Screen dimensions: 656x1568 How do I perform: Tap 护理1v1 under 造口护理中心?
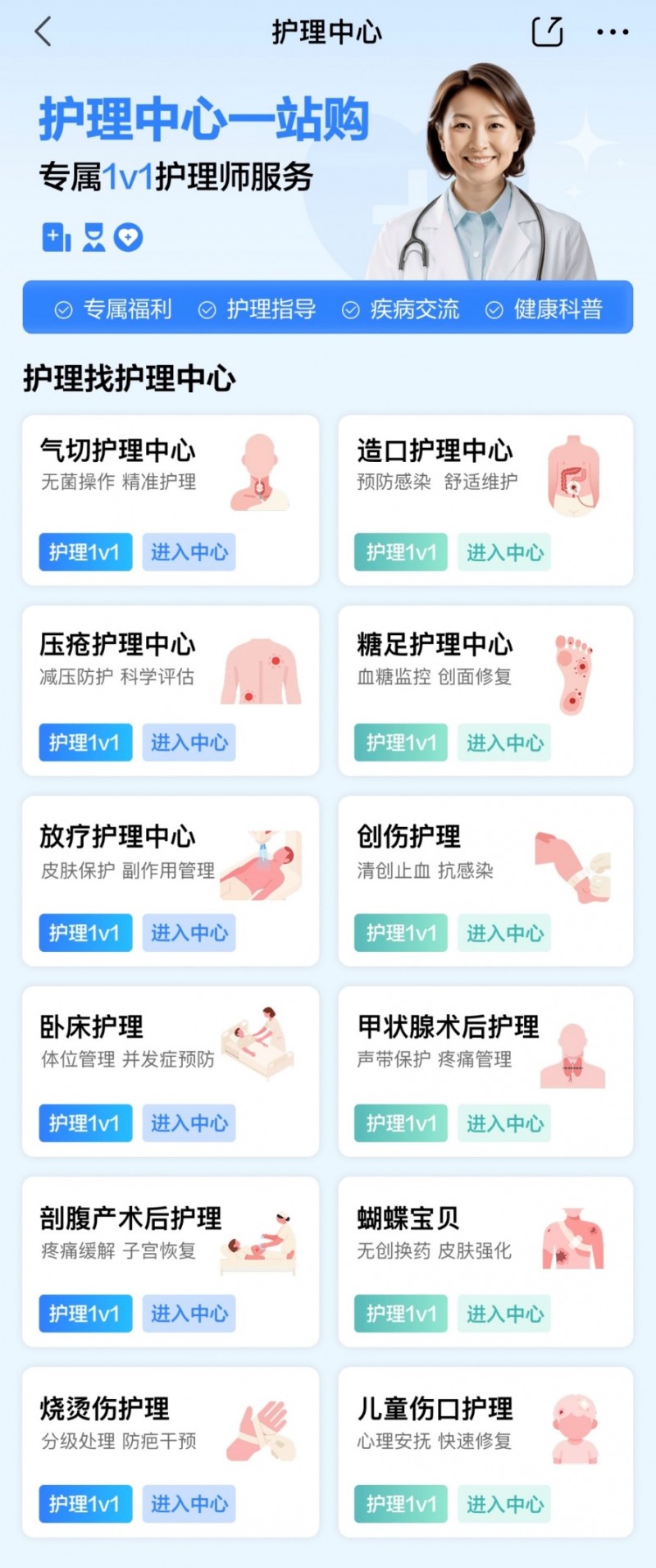tap(401, 552)
